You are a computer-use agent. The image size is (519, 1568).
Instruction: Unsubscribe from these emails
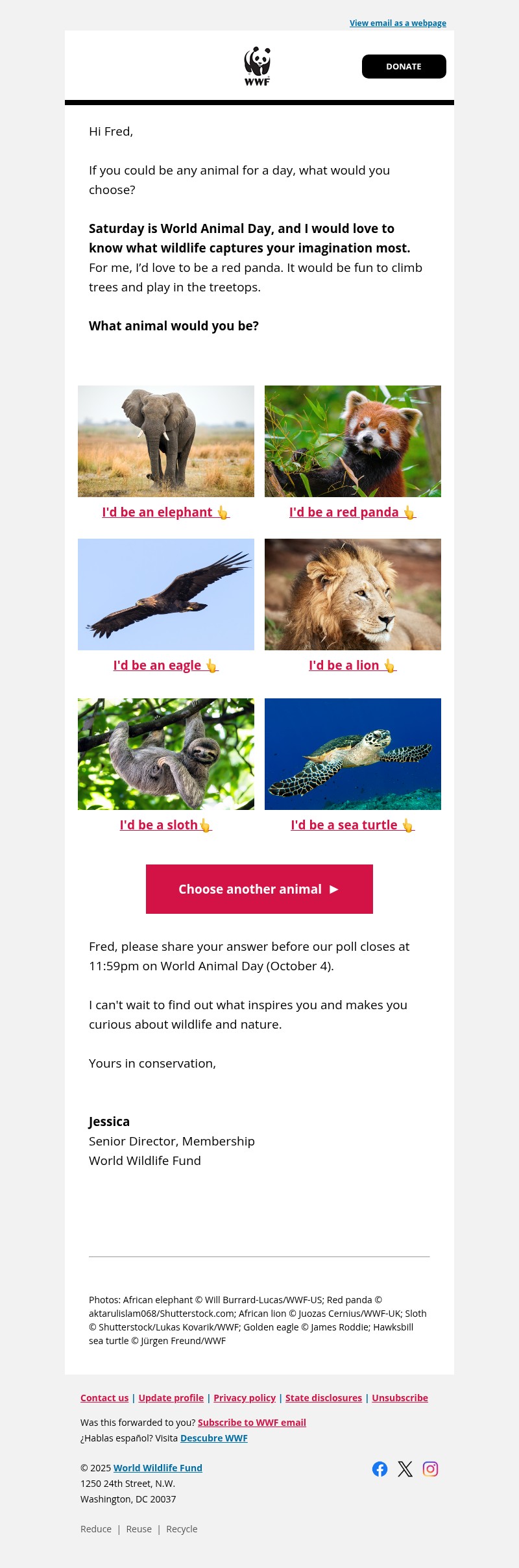tap(400, 1398)
